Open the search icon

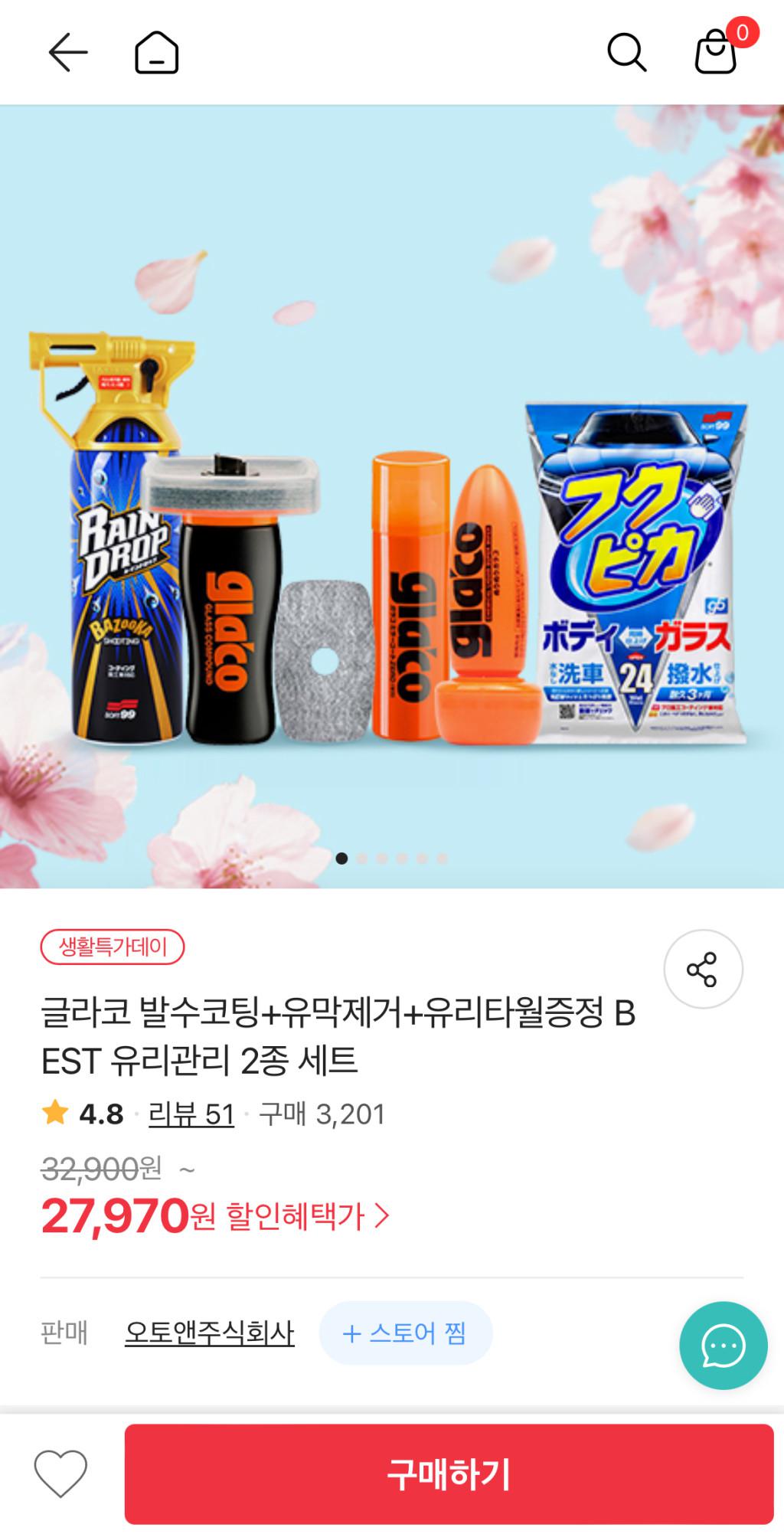click(x=626, y=52)
